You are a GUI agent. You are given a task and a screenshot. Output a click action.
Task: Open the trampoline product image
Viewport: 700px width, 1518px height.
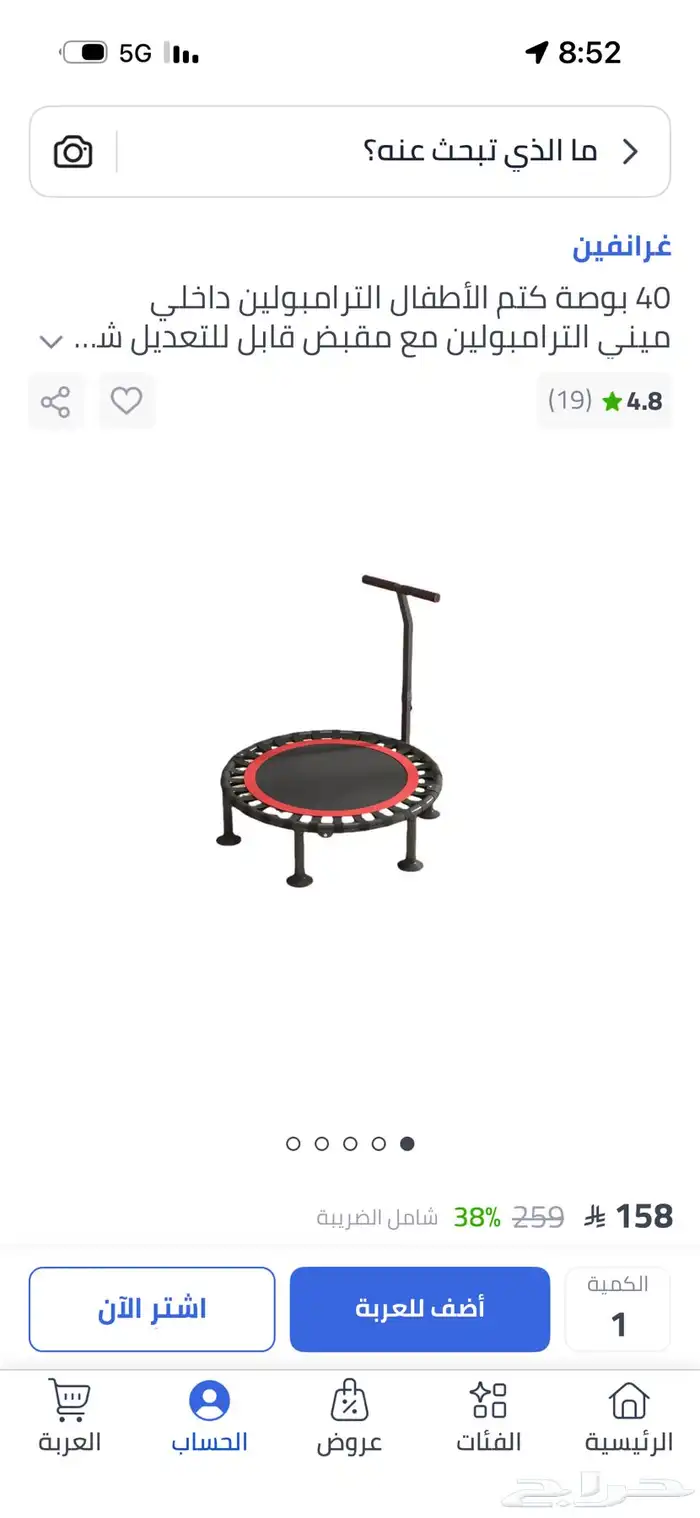(328, 730)
